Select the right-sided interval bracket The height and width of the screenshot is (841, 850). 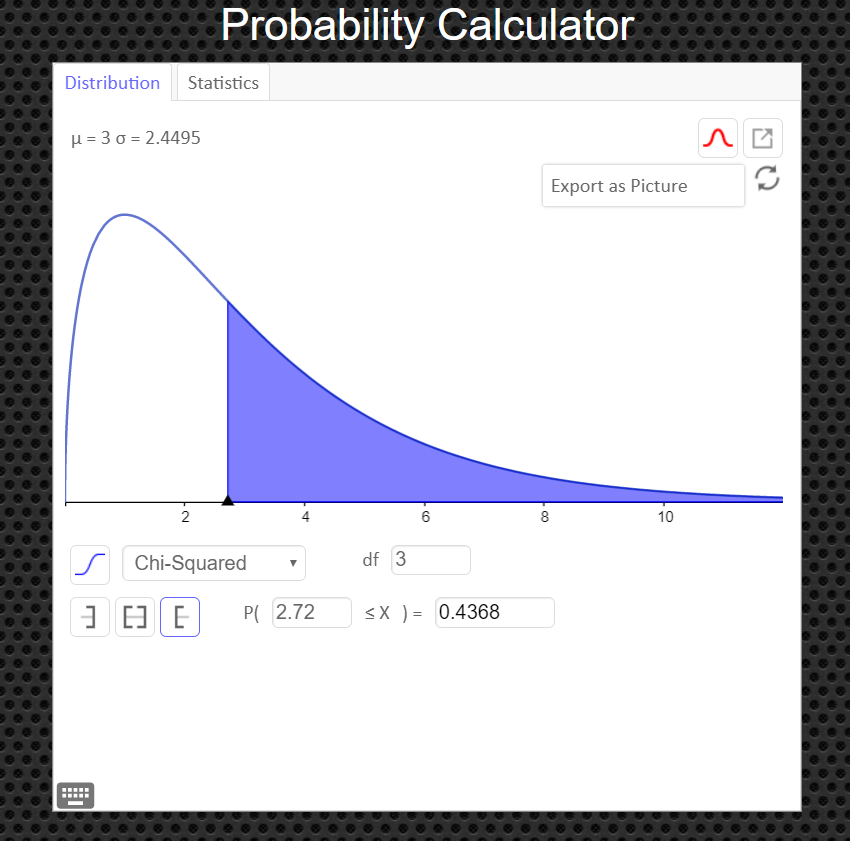180,617
